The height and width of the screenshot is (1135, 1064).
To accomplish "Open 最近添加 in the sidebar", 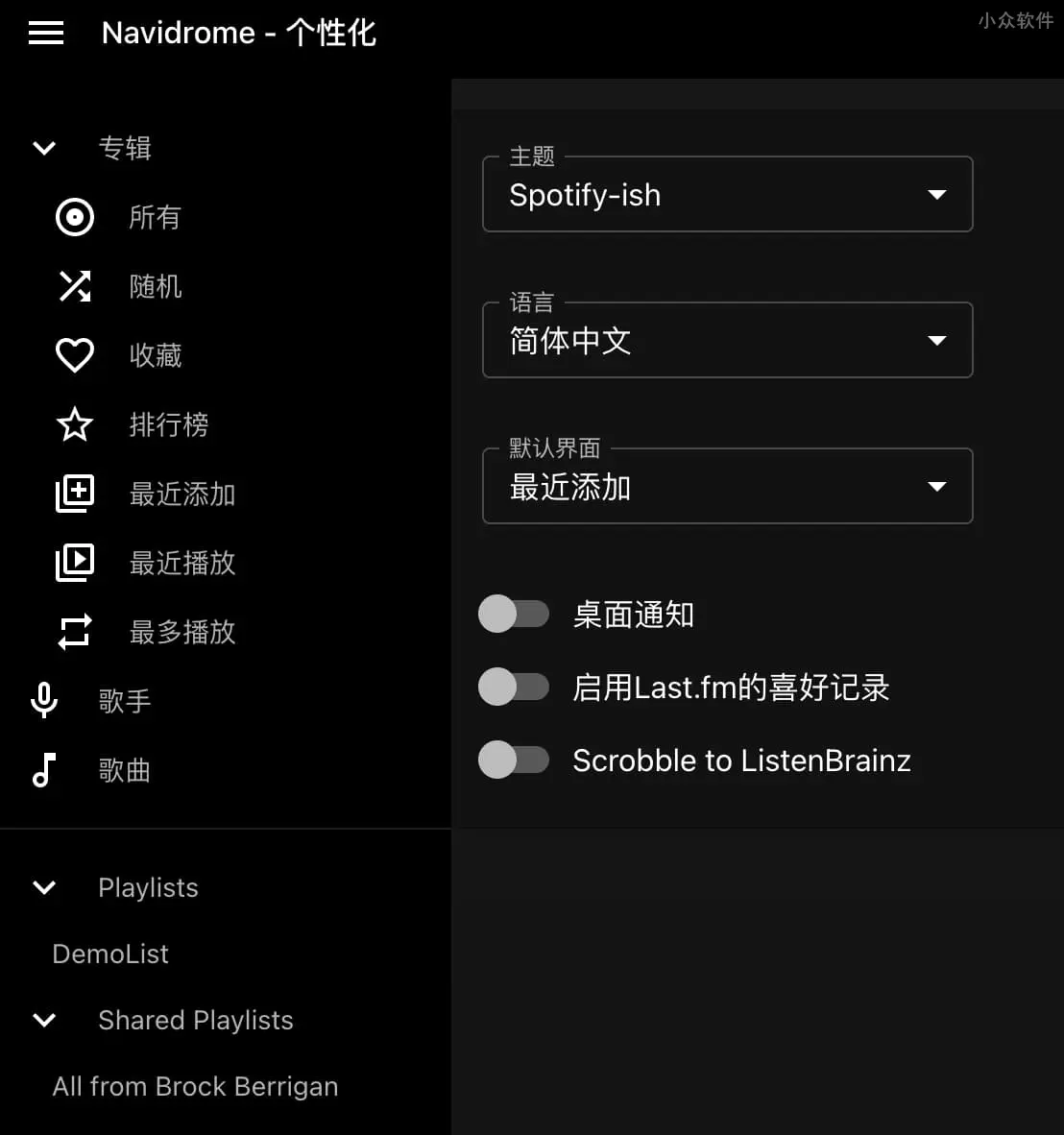I will point(181,495).
